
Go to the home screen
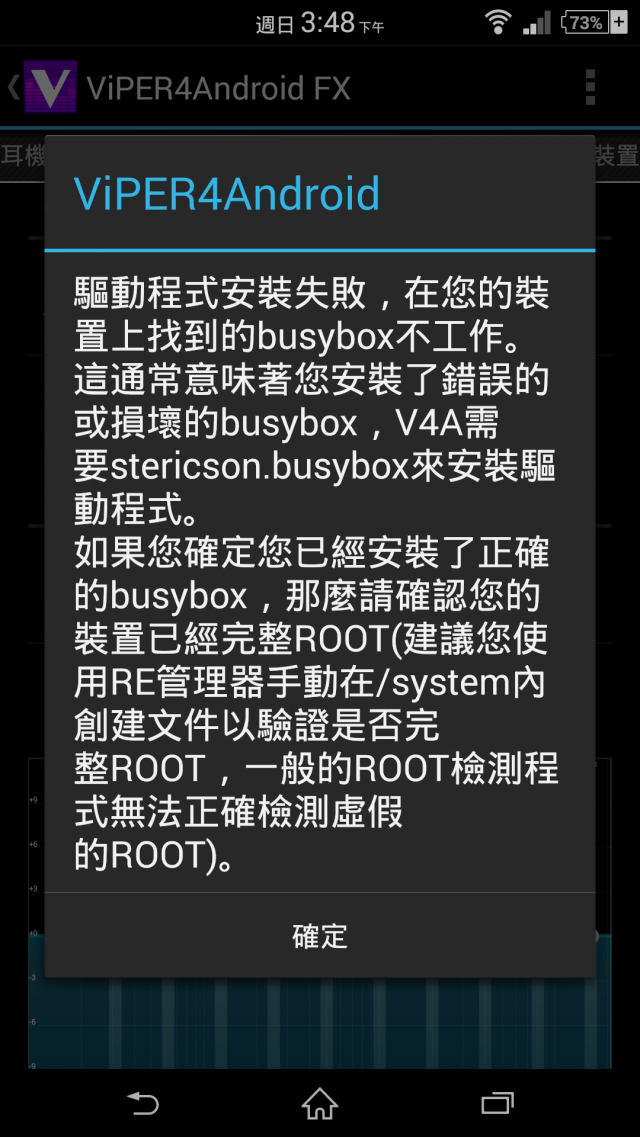pyautogui.click(x=320, y=1103)
